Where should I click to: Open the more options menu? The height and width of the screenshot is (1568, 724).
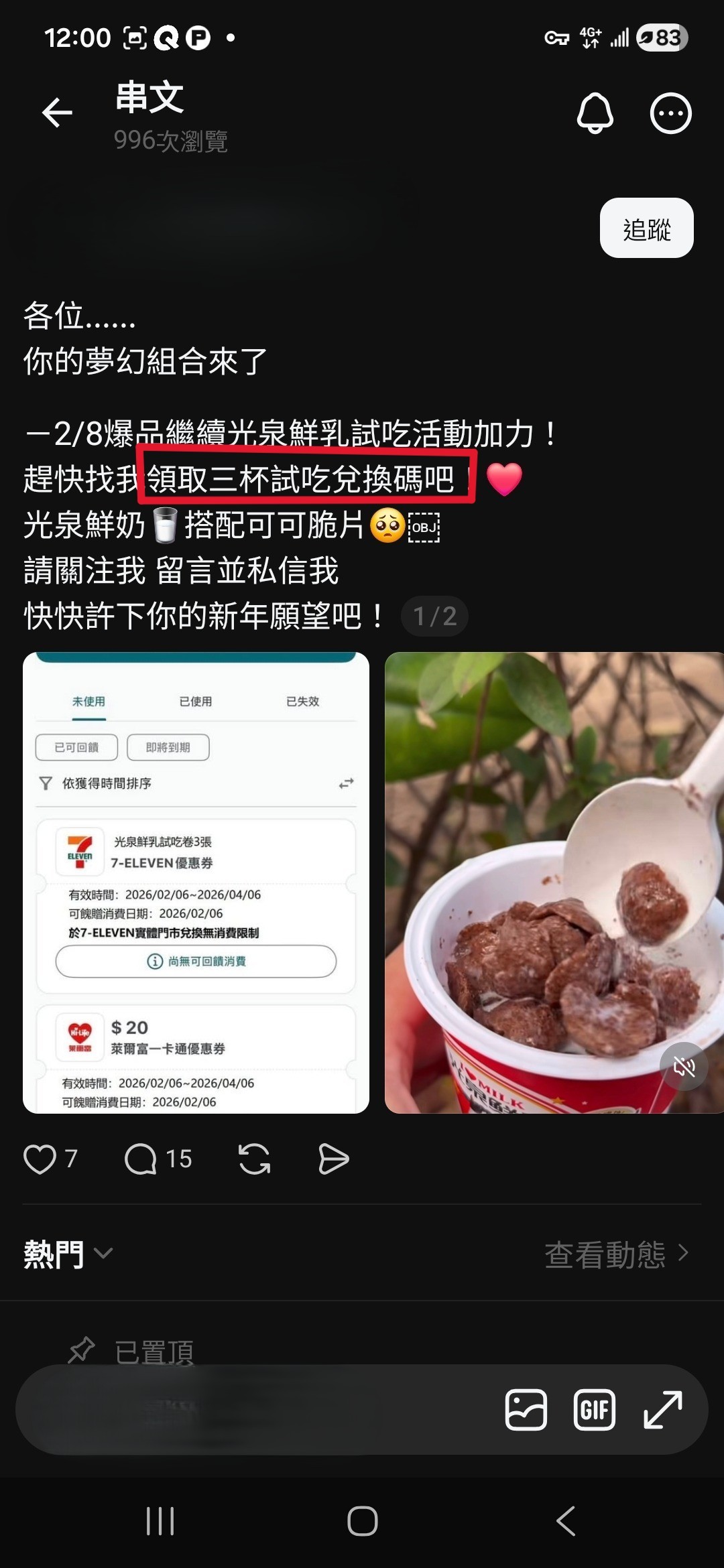point(670,113)
